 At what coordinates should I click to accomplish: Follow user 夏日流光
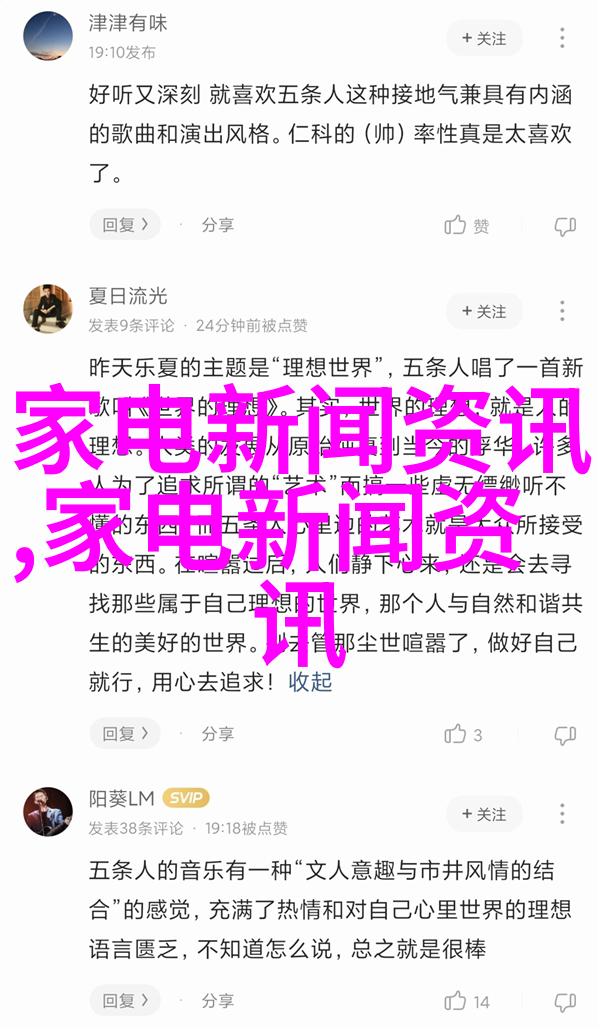tap(484, 309)
